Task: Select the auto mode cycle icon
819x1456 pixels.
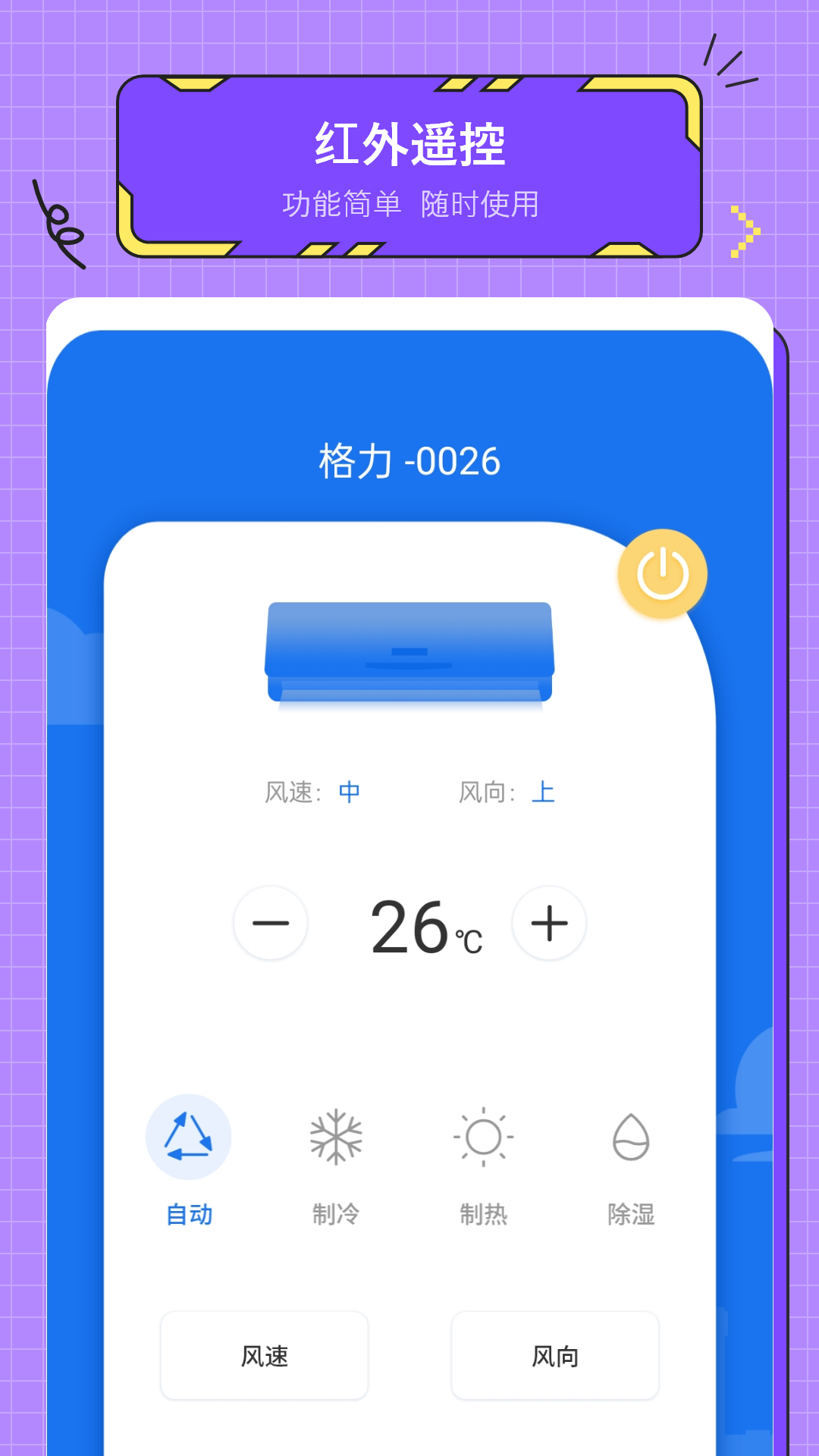Action: [x=188, y=1137]
